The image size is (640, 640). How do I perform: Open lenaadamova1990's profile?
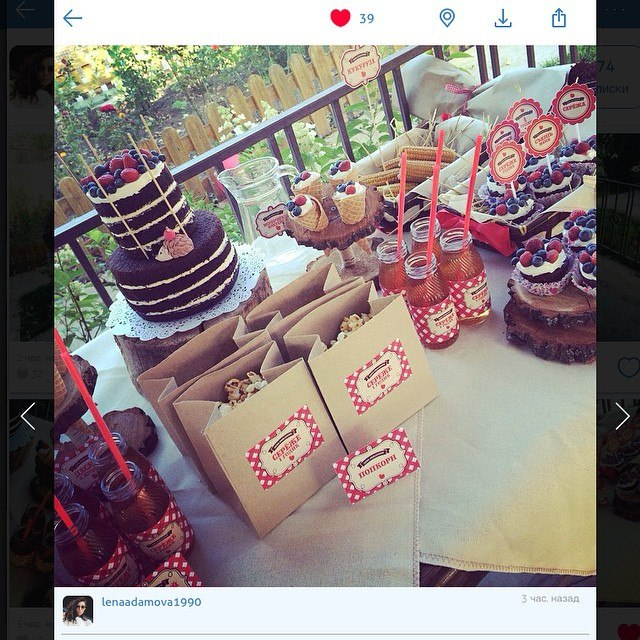click(x=151, y=603)
